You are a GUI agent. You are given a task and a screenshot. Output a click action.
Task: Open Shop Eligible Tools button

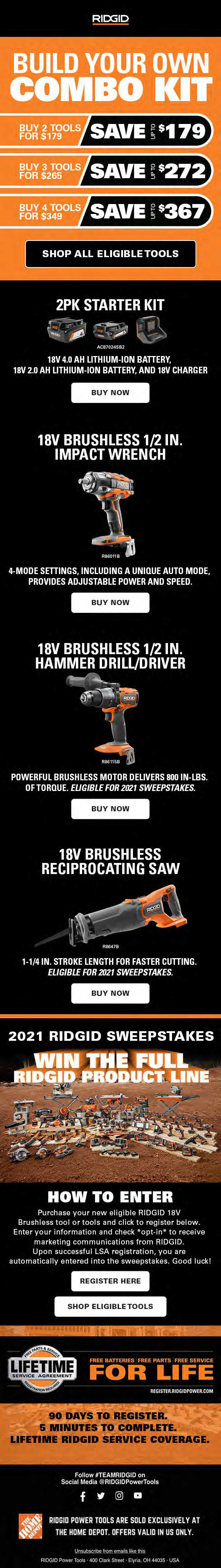pyautogui.click(x=110, y=1306)
